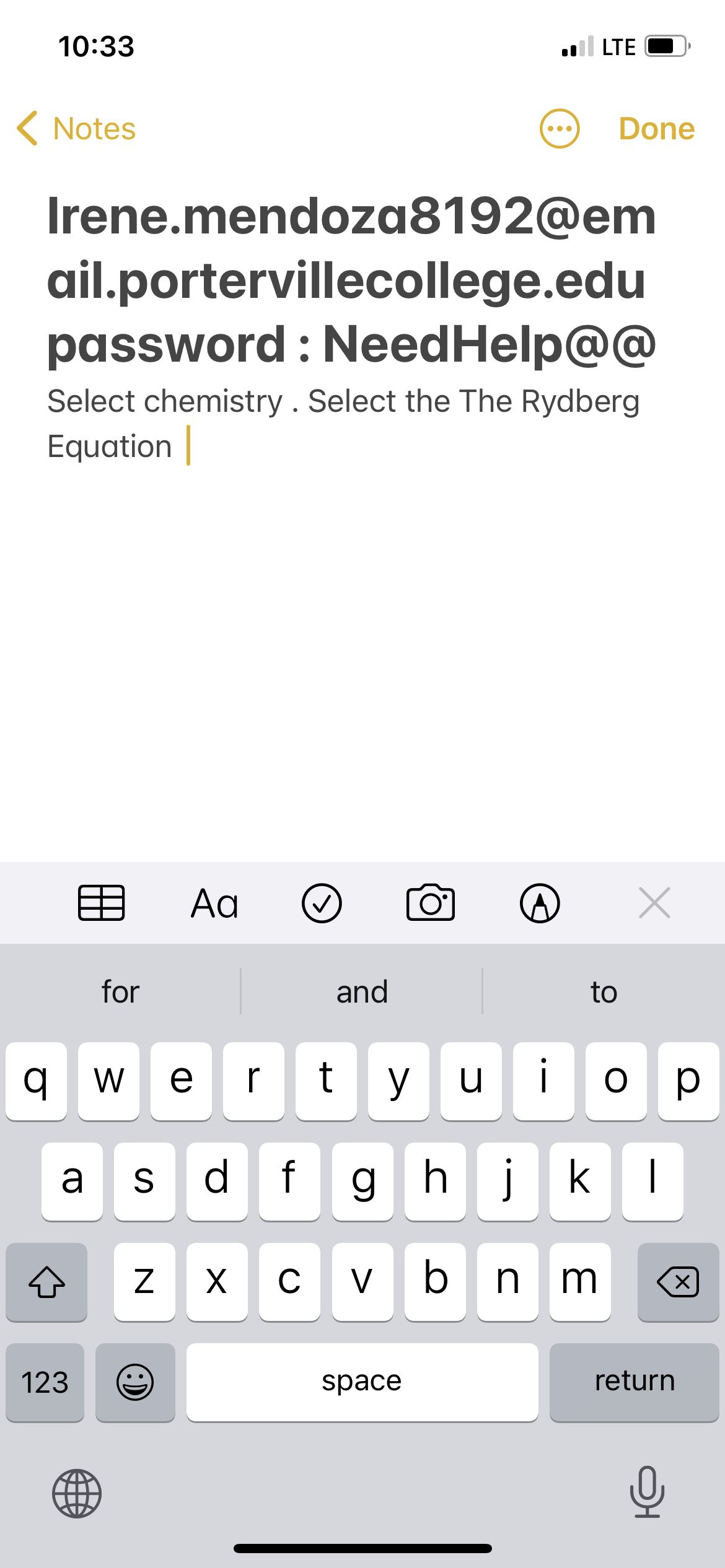Tap Done to finish editing
725x1568 pixels.
(656, 129)
